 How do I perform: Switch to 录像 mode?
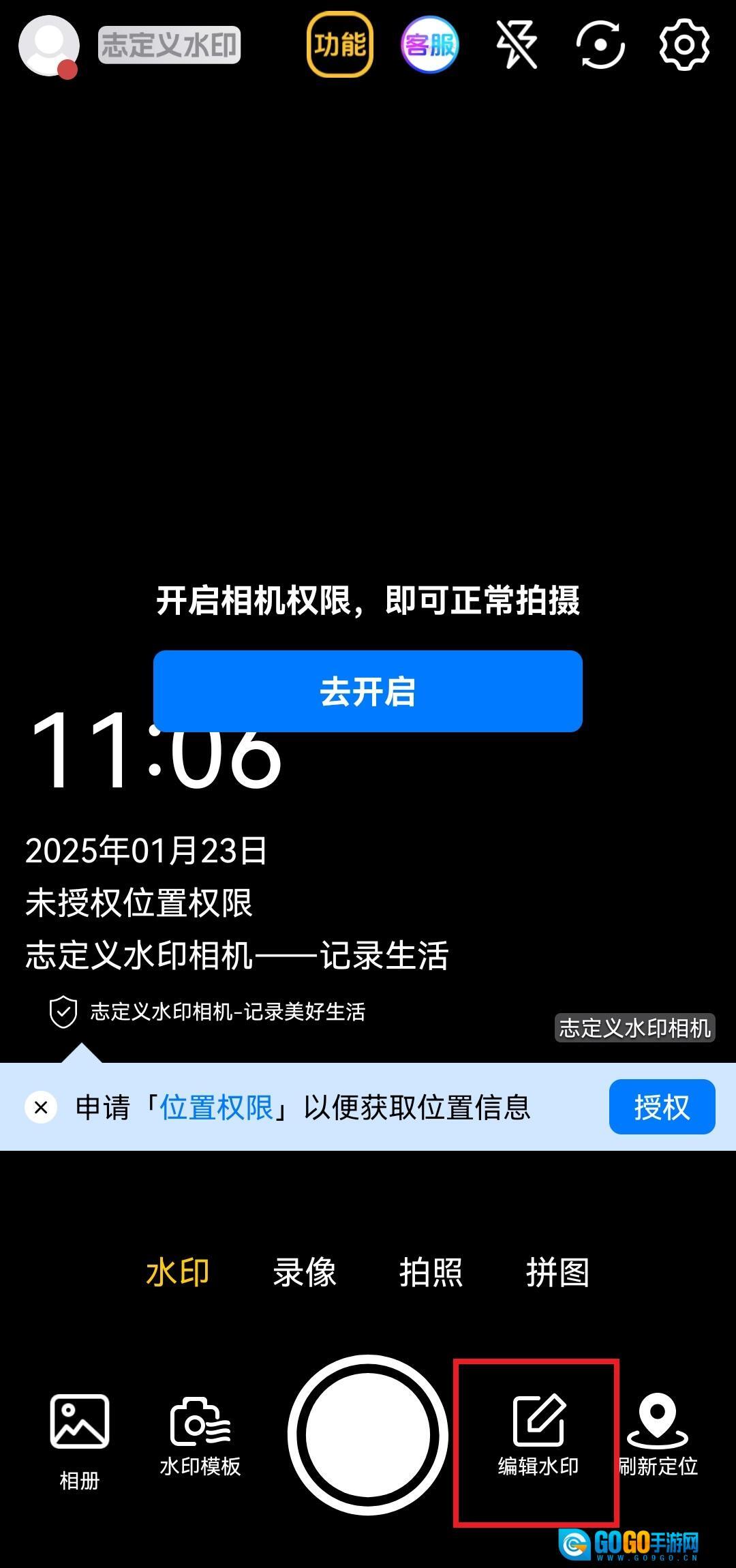coord(305,1272)
